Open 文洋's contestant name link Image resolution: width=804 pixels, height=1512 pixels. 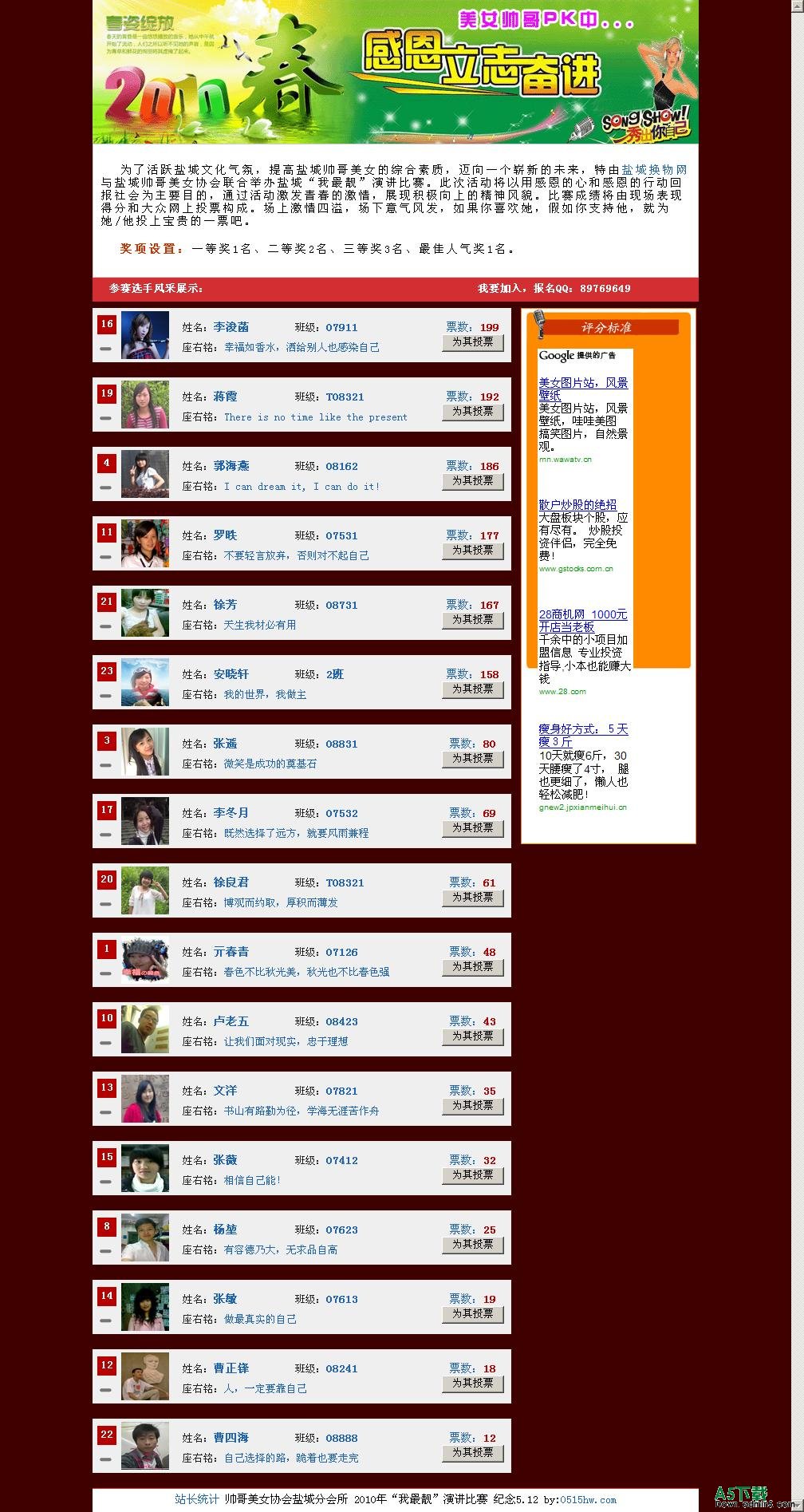225,1091
